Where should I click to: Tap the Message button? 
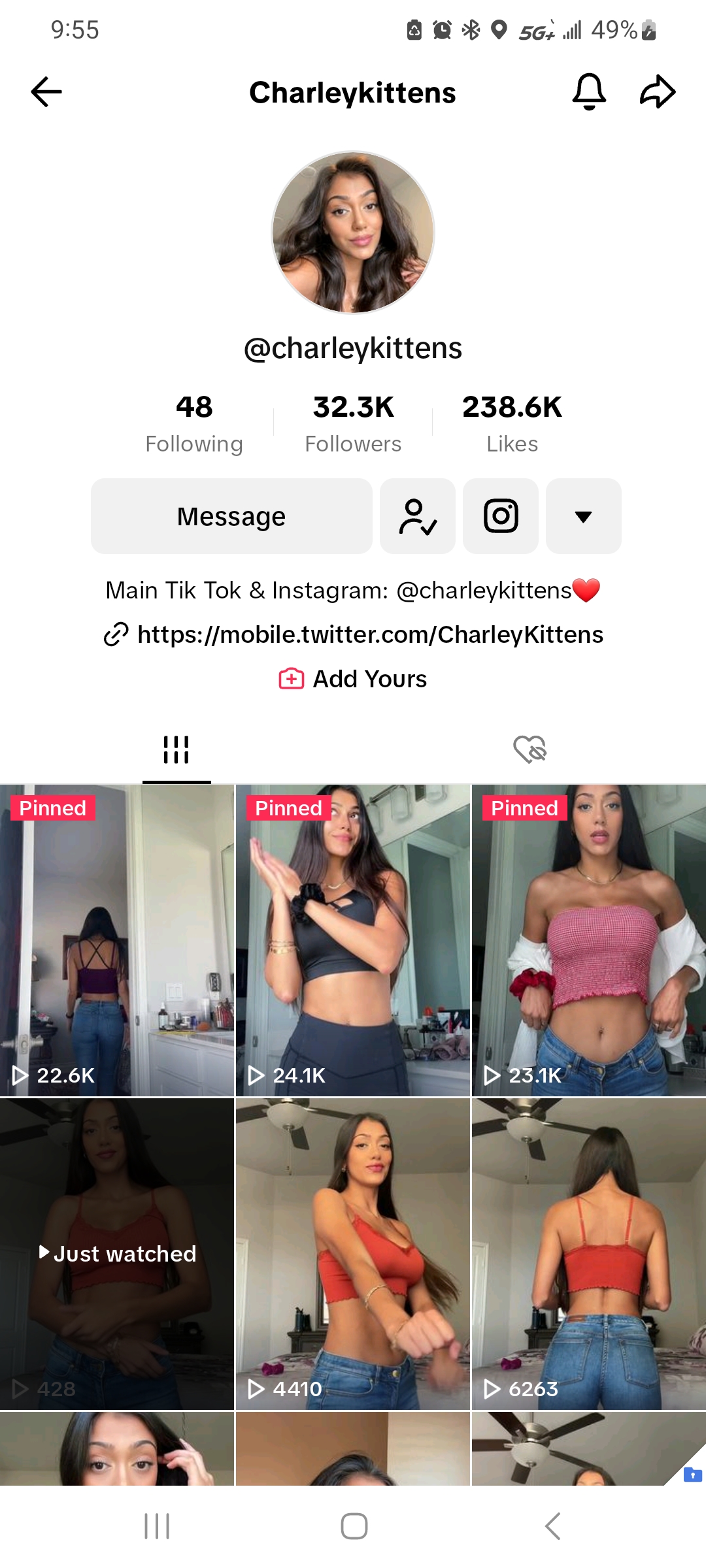(x=231, y=516)
